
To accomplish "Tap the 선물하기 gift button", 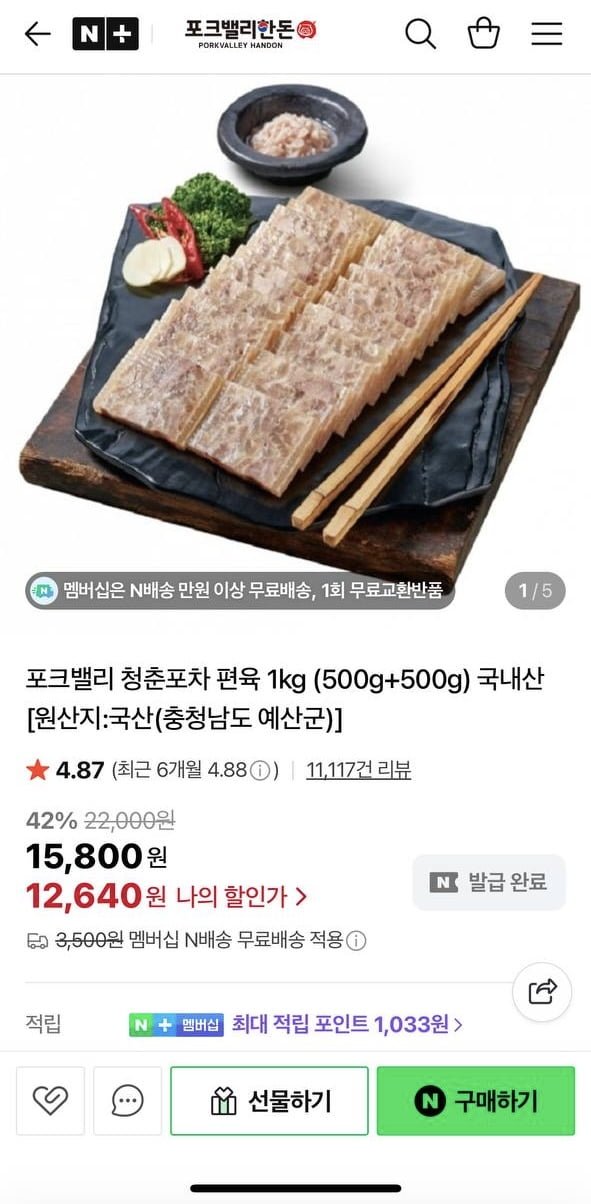I will tap(269, 1101).
